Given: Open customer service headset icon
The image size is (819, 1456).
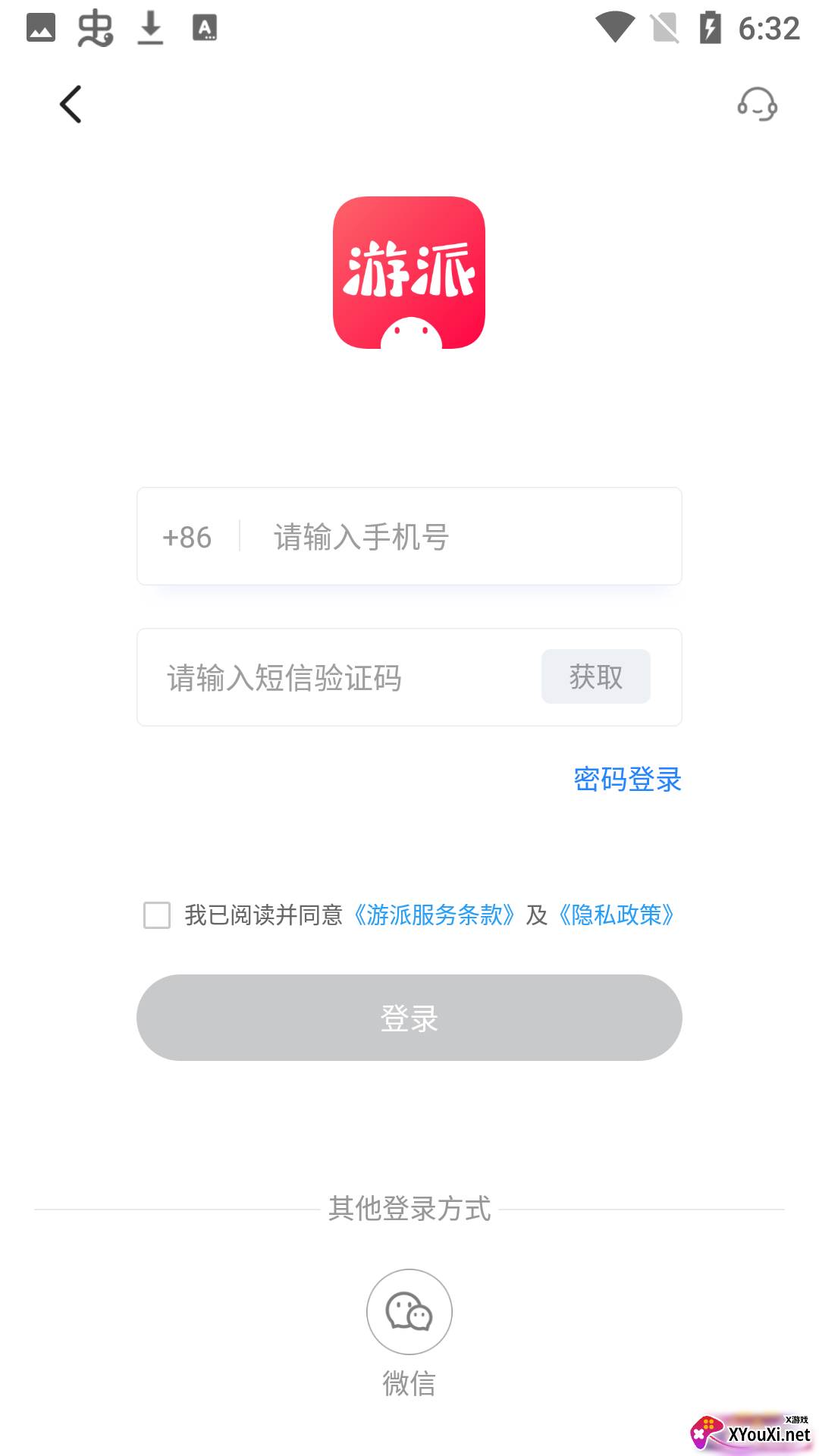Looking at the screenshot, I should point(758,104).
